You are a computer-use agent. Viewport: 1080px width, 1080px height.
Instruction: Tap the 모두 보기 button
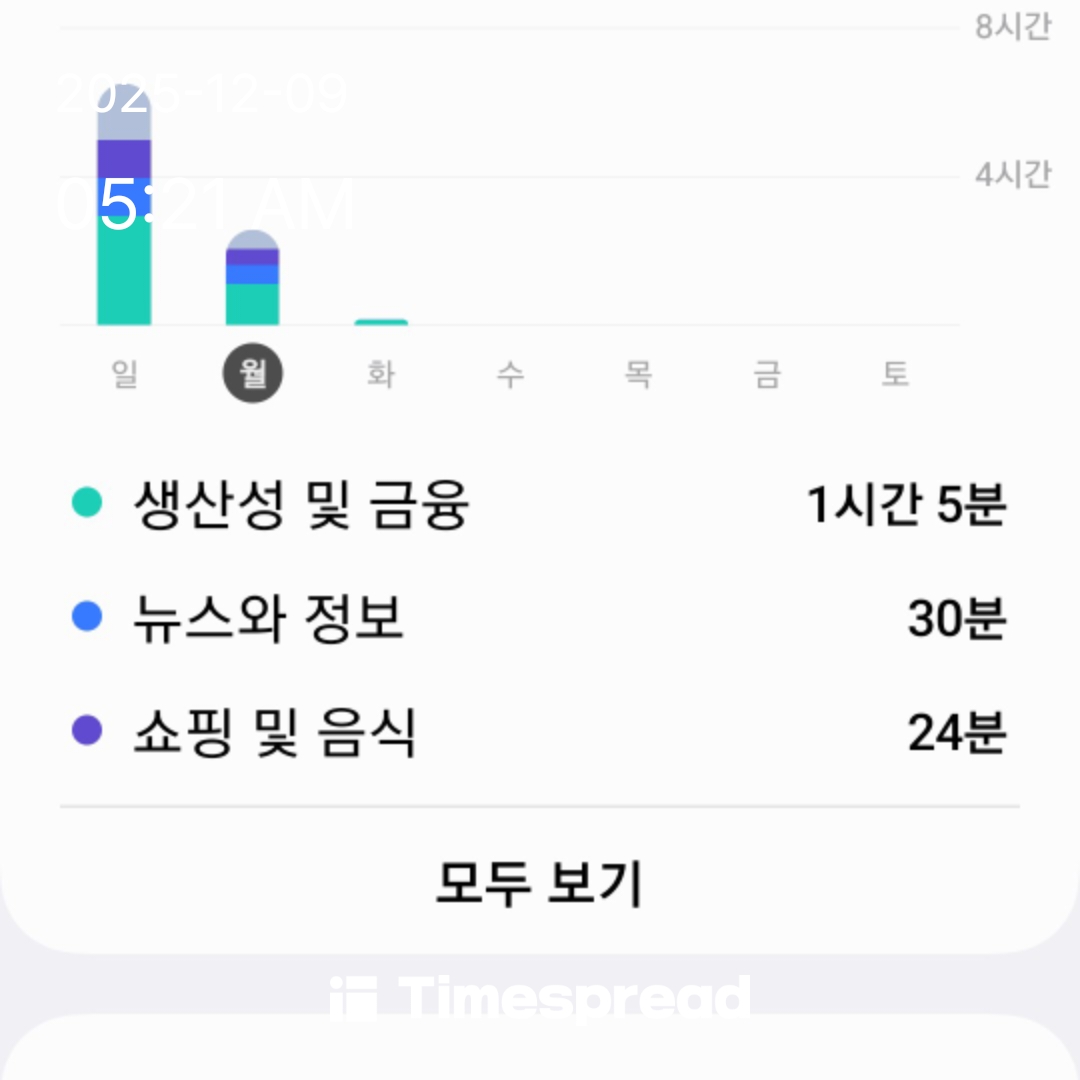[539, 883]
